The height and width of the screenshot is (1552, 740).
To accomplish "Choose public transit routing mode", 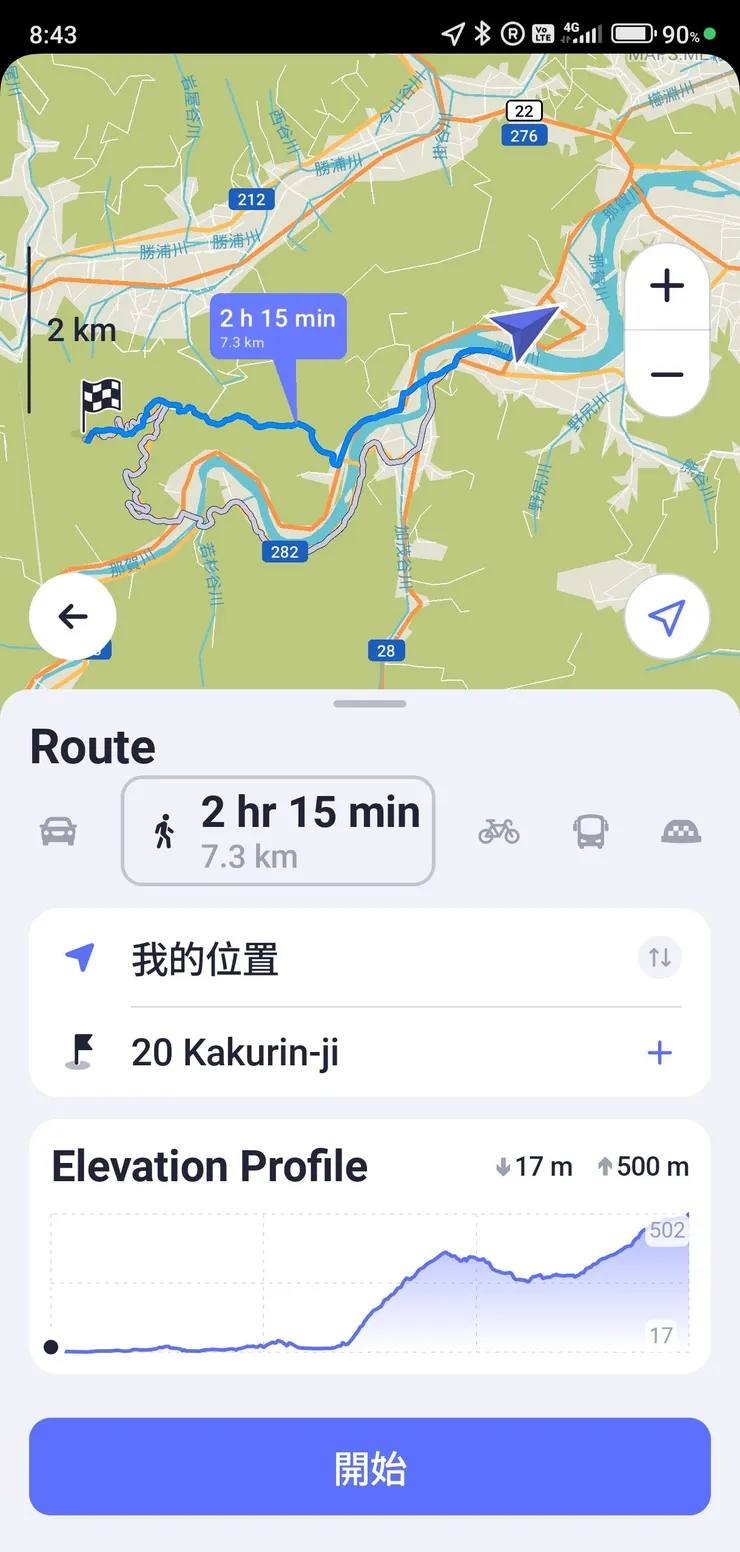I will click(590, 831).
